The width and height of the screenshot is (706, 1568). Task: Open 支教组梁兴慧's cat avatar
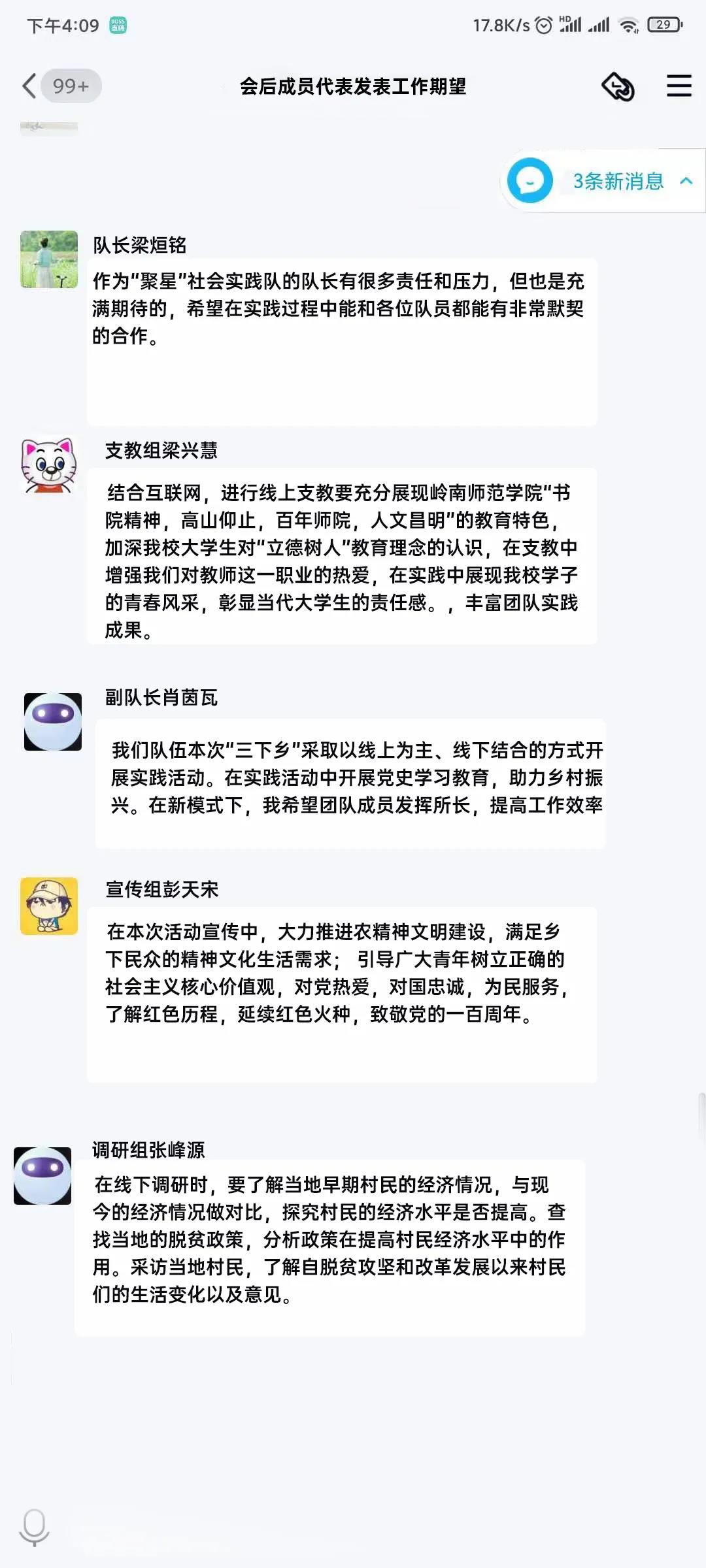tap(49, 465)
